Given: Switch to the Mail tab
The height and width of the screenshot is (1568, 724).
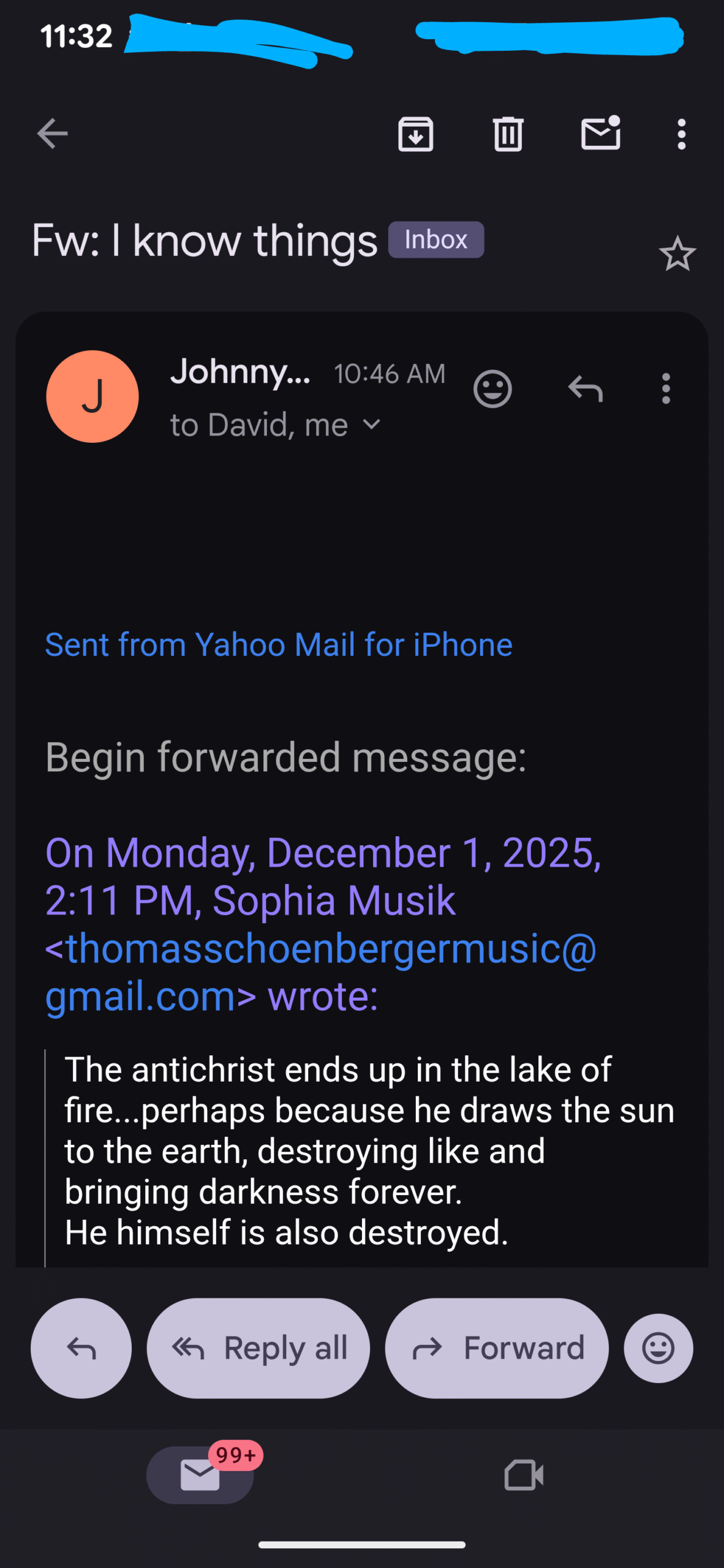Looking at the screenshot, I should pos(200,1475).
